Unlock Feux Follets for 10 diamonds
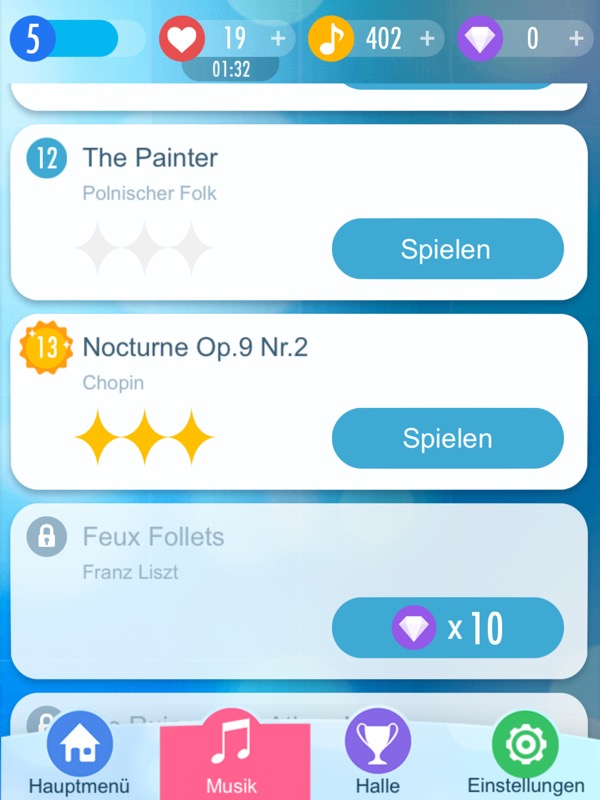The image size is (600, 800). tap(447, 628)
